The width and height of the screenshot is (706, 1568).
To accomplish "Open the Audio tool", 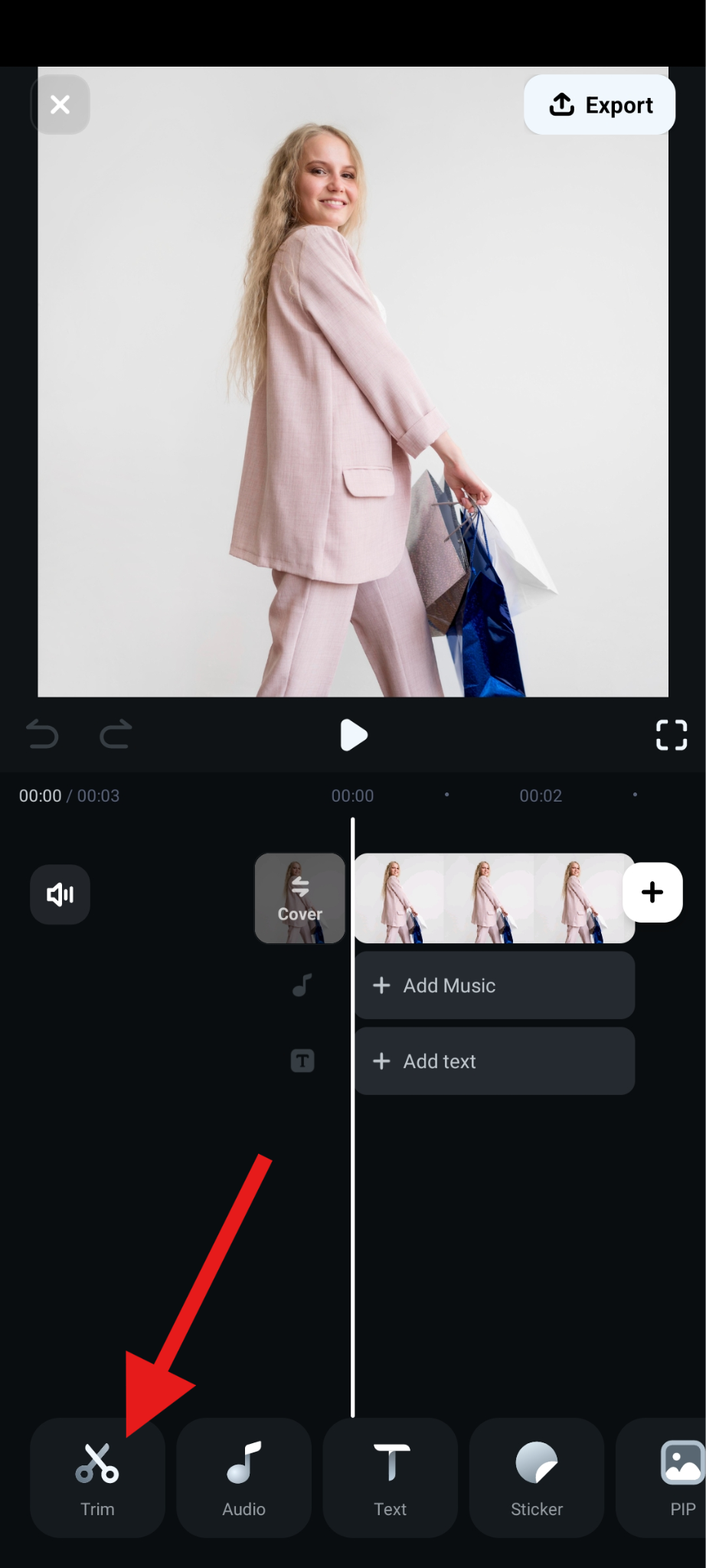I will tap(244, 1478).
